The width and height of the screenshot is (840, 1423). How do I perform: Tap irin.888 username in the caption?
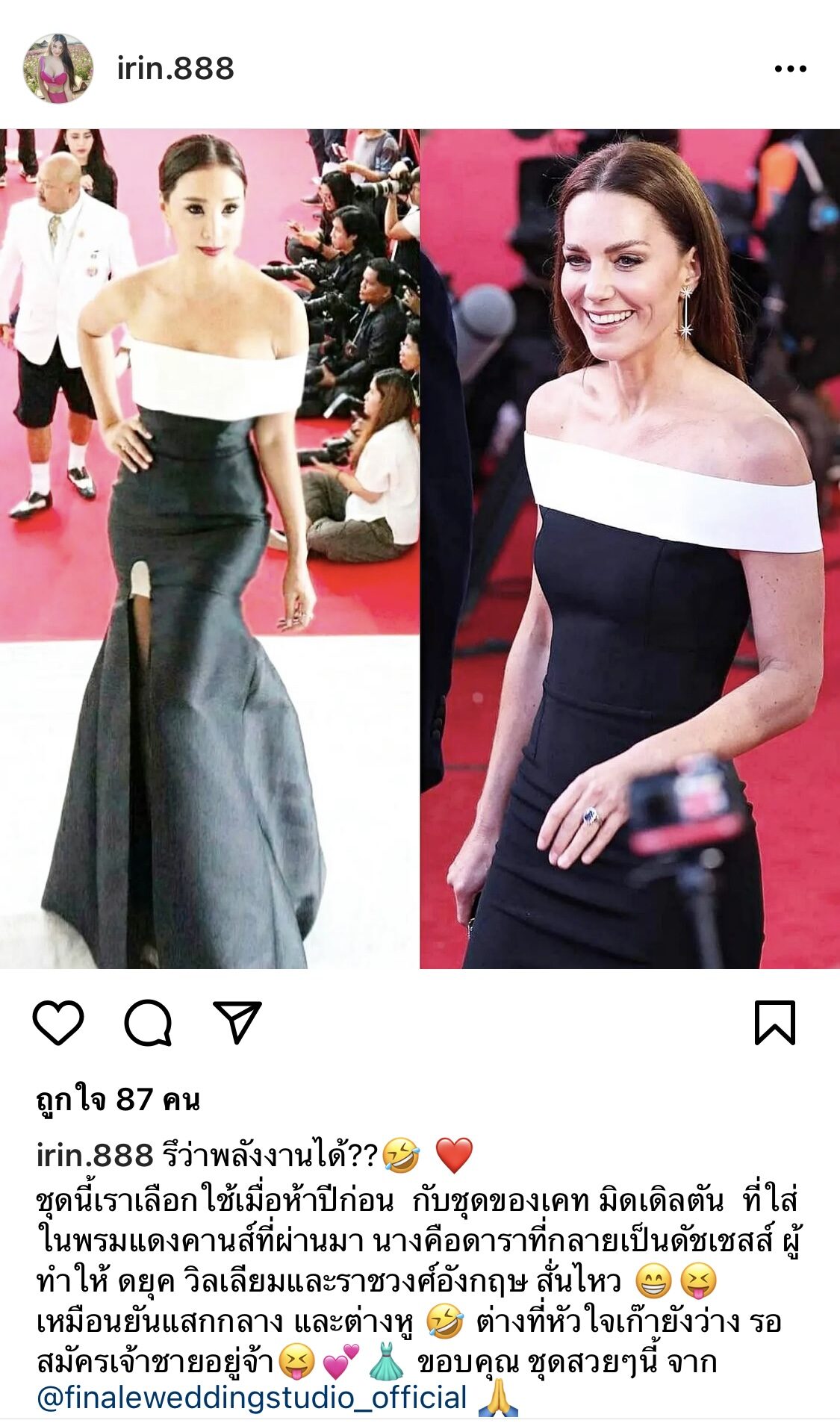94,1155
